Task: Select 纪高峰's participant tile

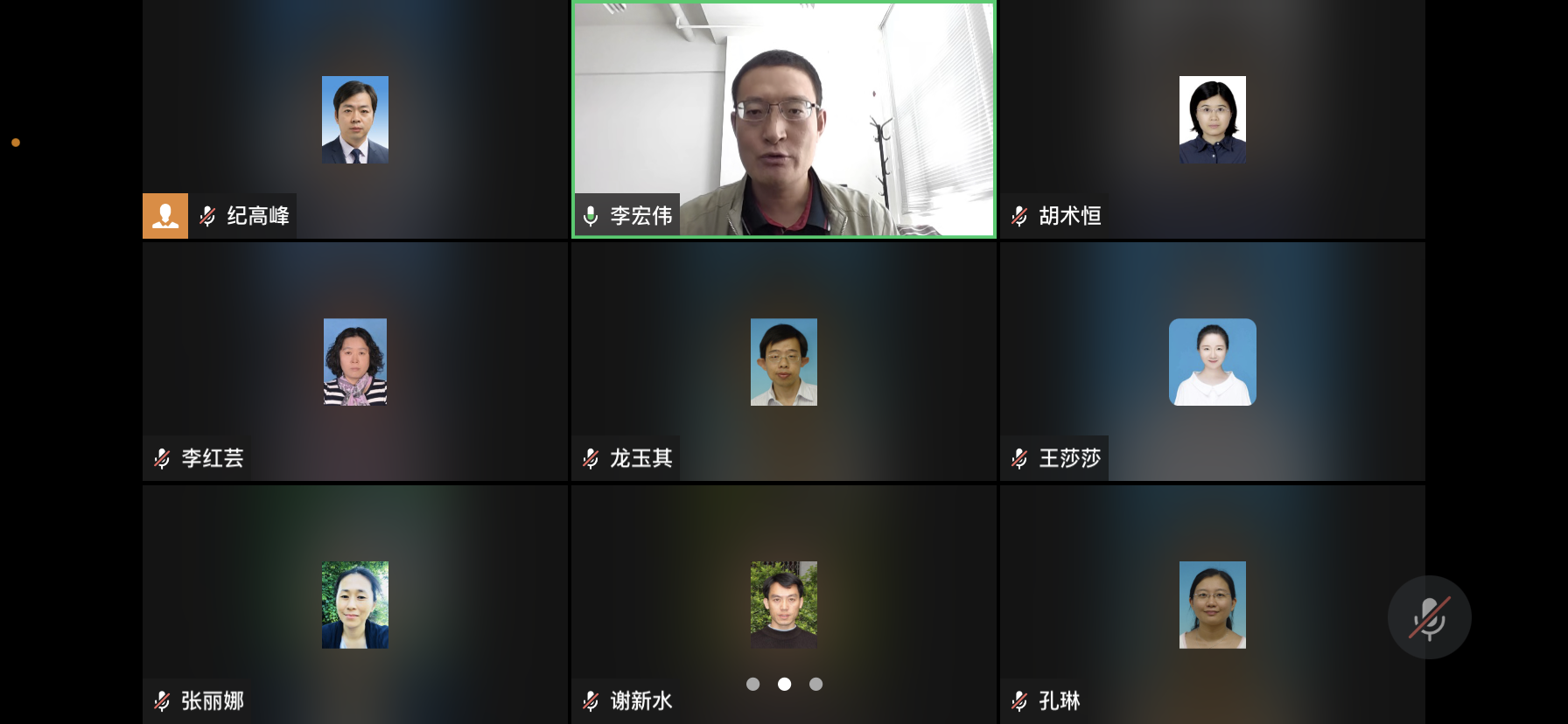Action: (x=354, y=120)
